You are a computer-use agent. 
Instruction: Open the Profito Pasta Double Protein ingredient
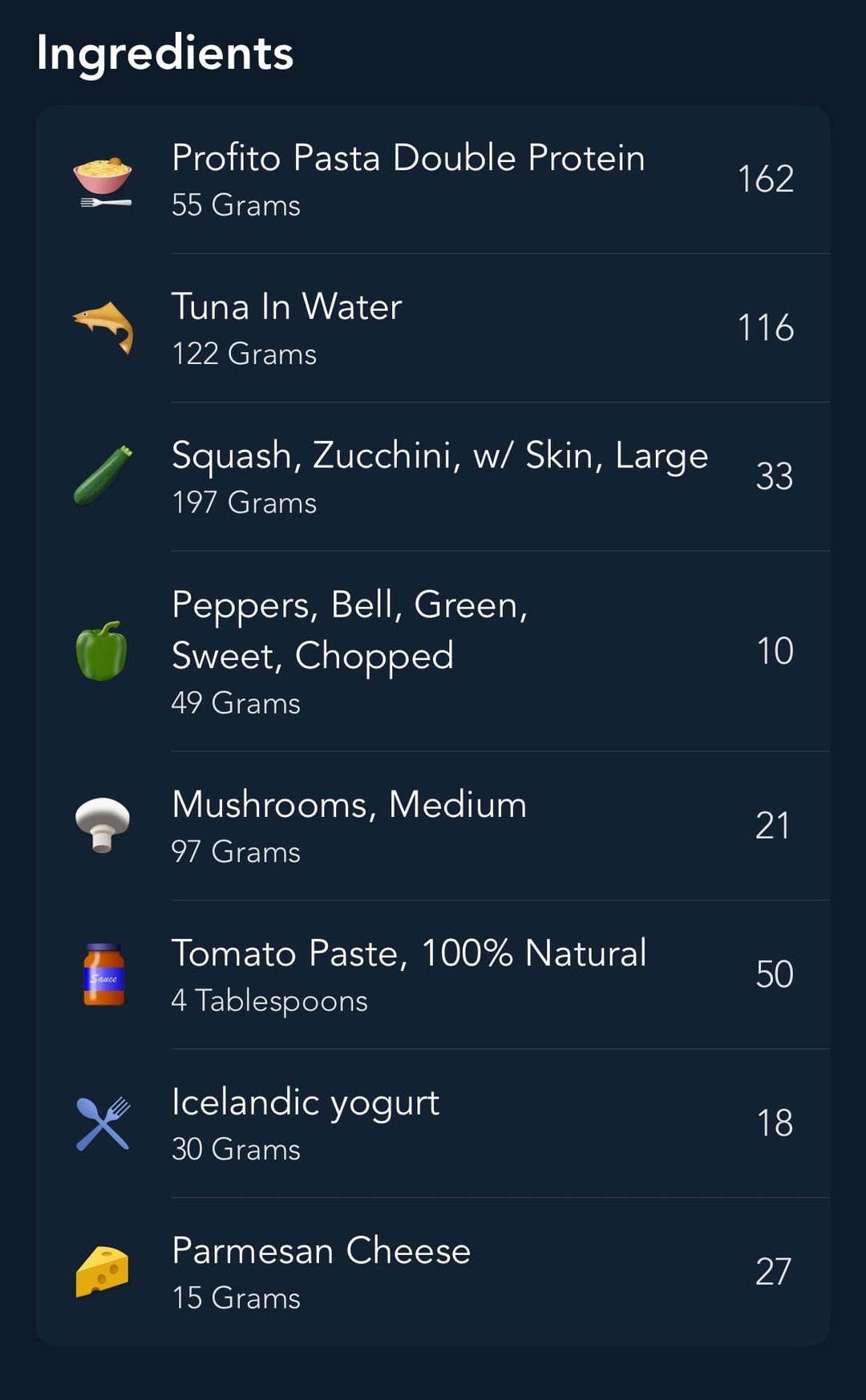coord(433,180)
